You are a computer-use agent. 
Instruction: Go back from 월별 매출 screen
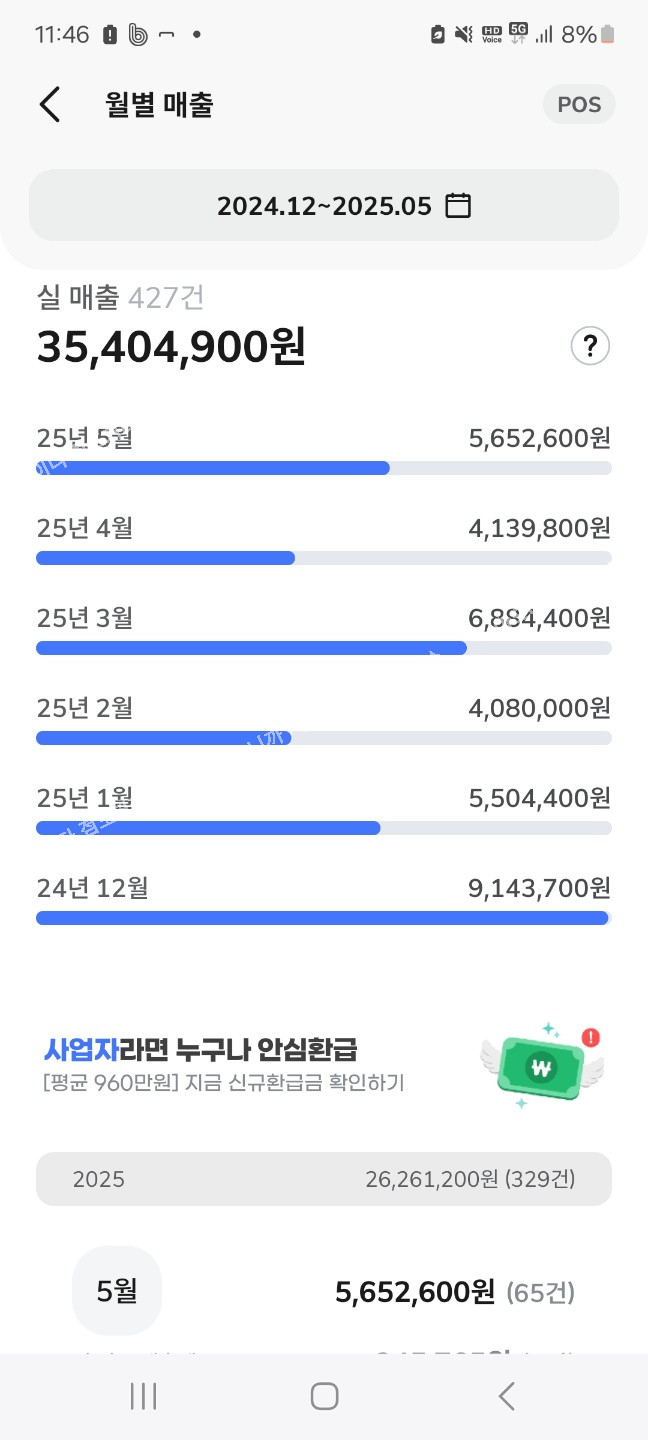click(x=50, y=105)
